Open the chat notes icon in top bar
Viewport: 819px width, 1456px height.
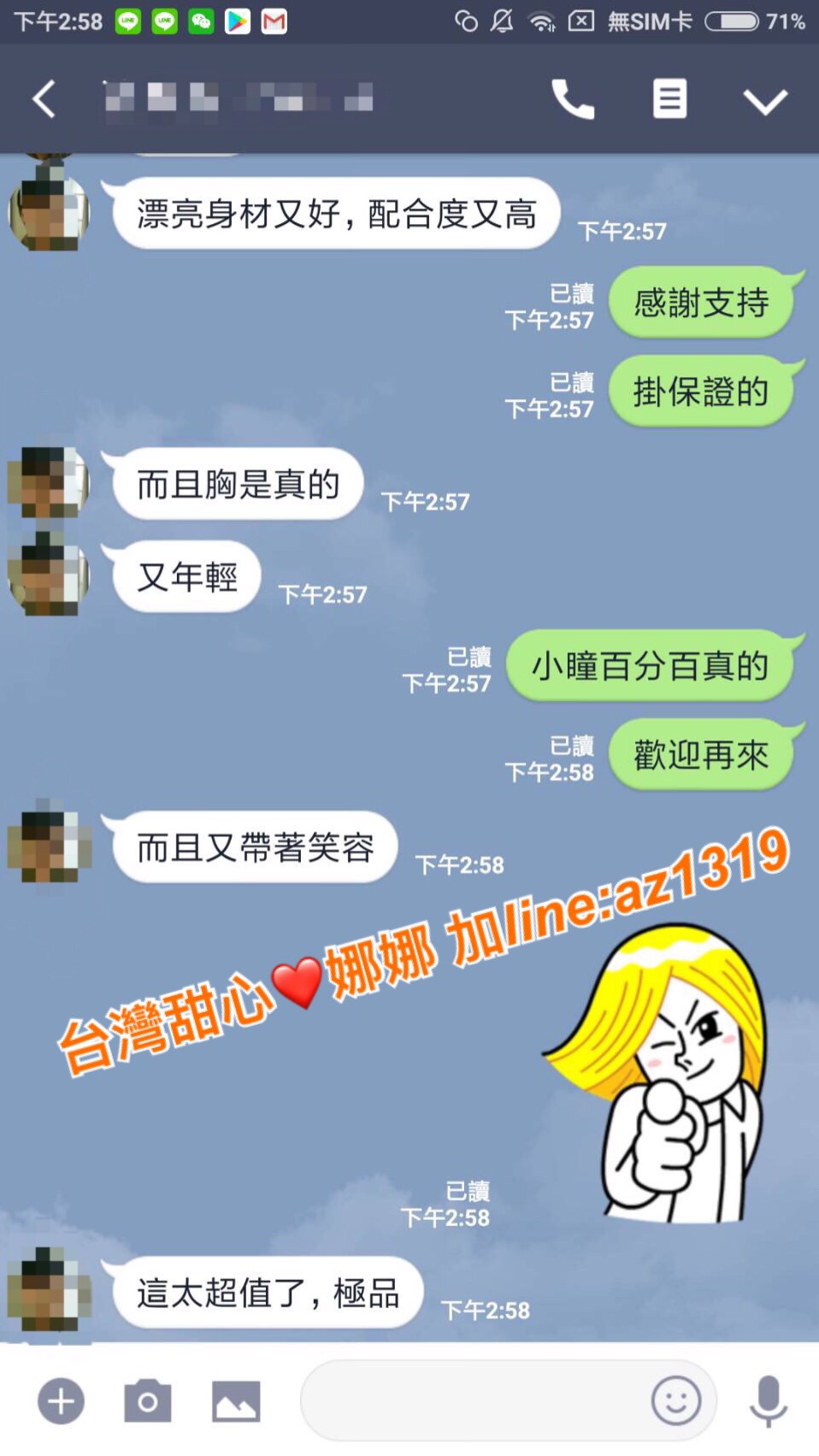coord(670,98)
